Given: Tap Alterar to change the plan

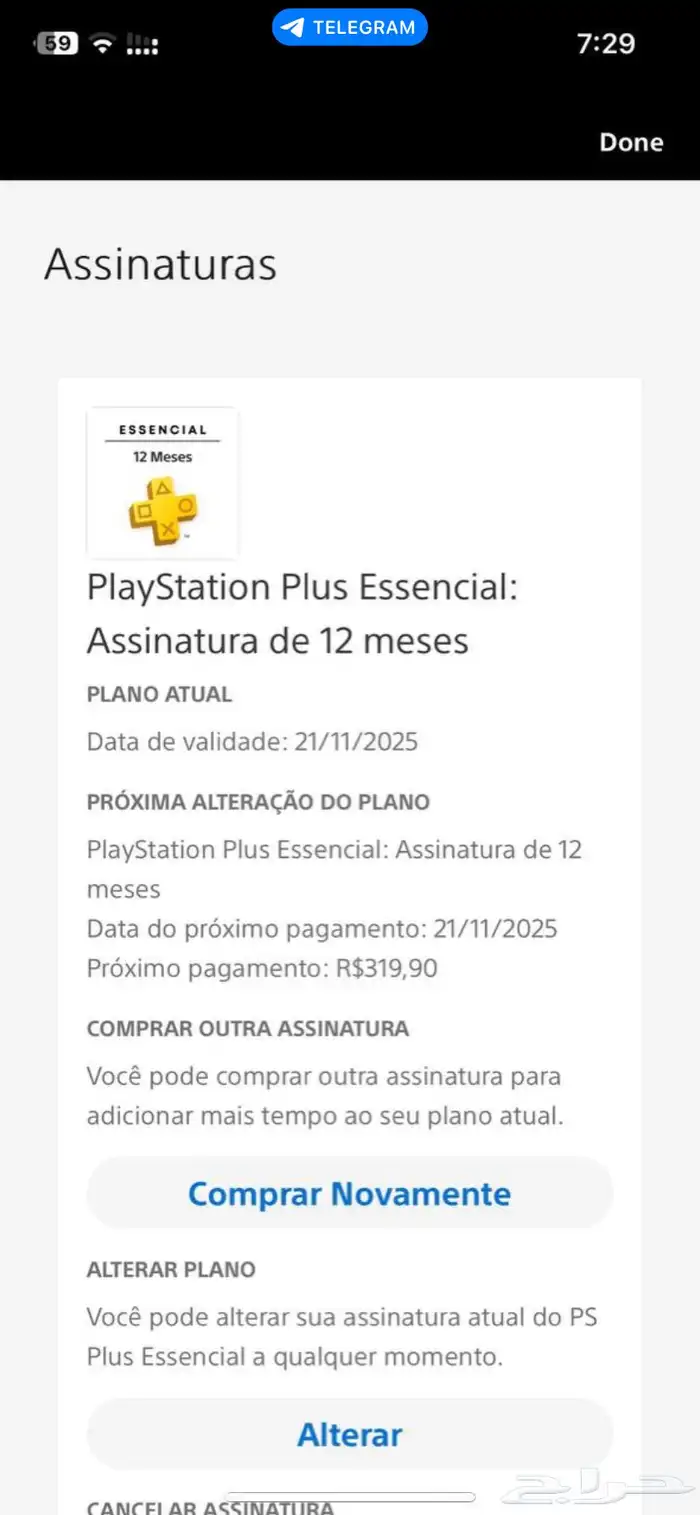Looking at the screenshot, I should click(x=349, y=1434).
